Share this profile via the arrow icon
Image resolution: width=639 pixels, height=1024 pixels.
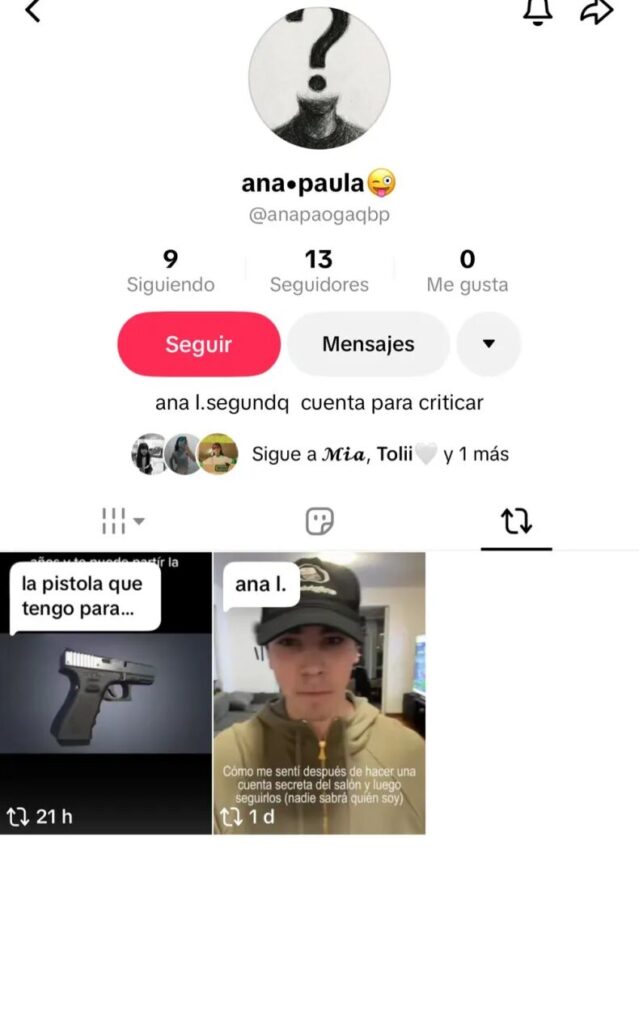(596, 11)
